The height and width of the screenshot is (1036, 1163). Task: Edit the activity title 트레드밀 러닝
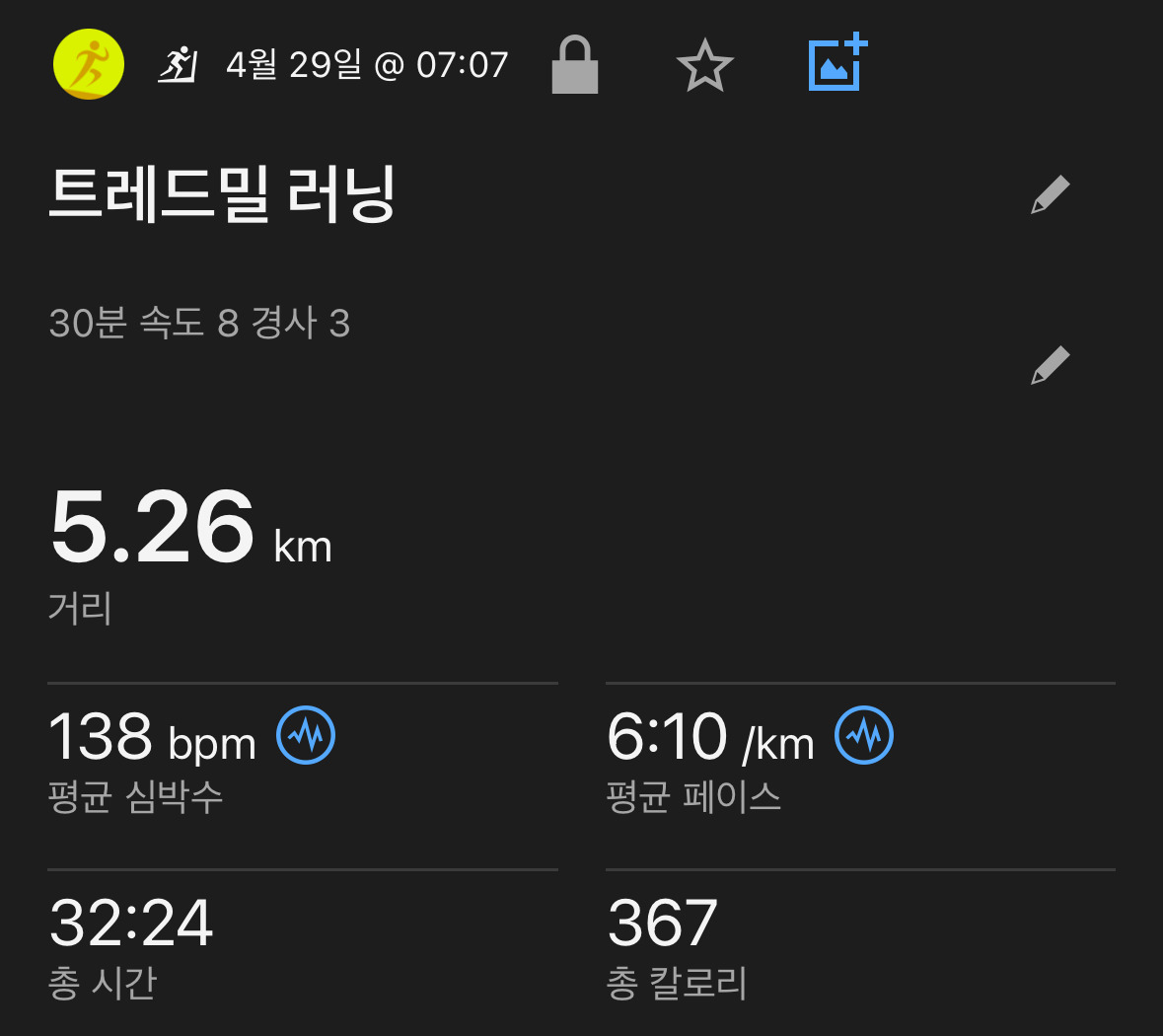(1050, 195)
